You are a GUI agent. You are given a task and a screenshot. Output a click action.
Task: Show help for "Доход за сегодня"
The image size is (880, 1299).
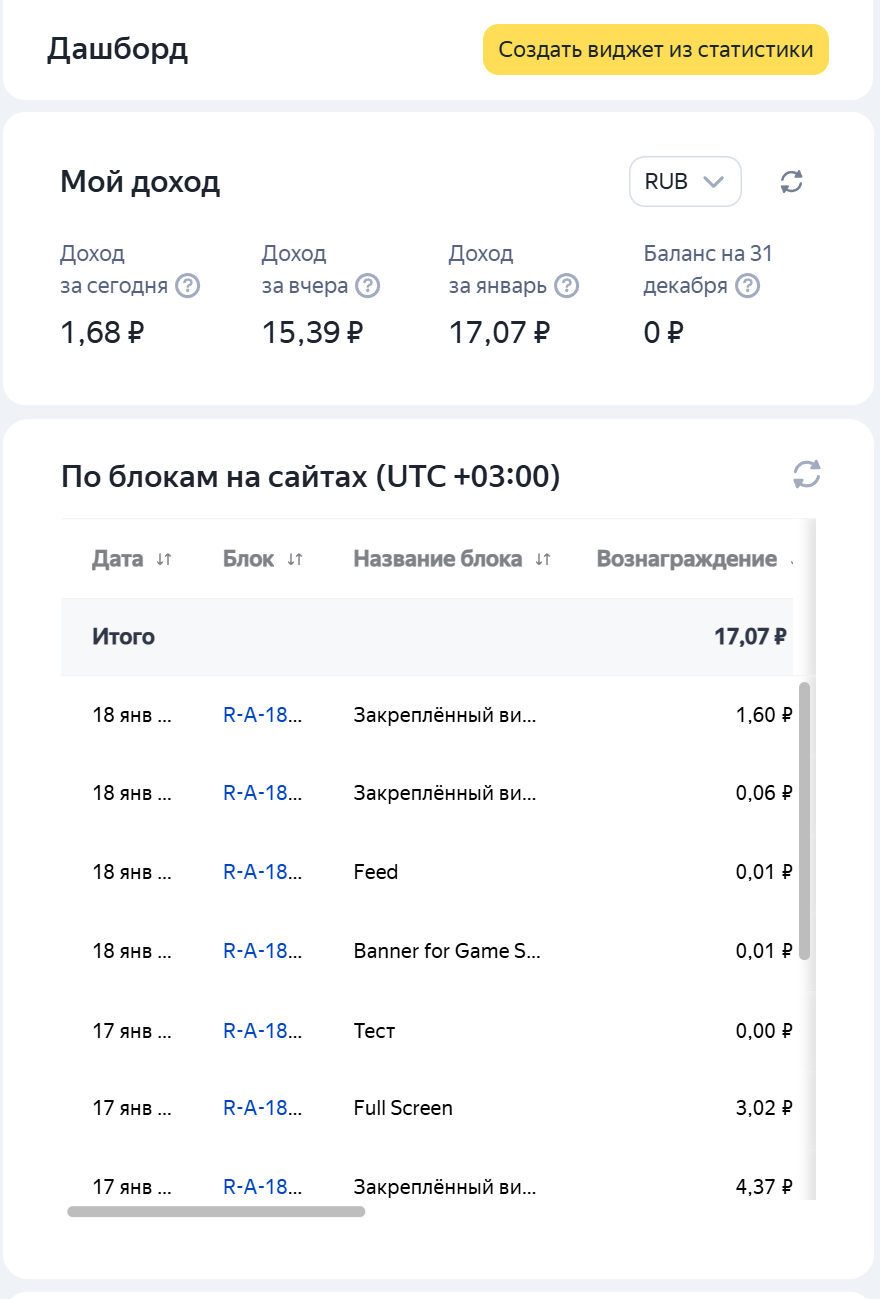click(x=188, y=286)
